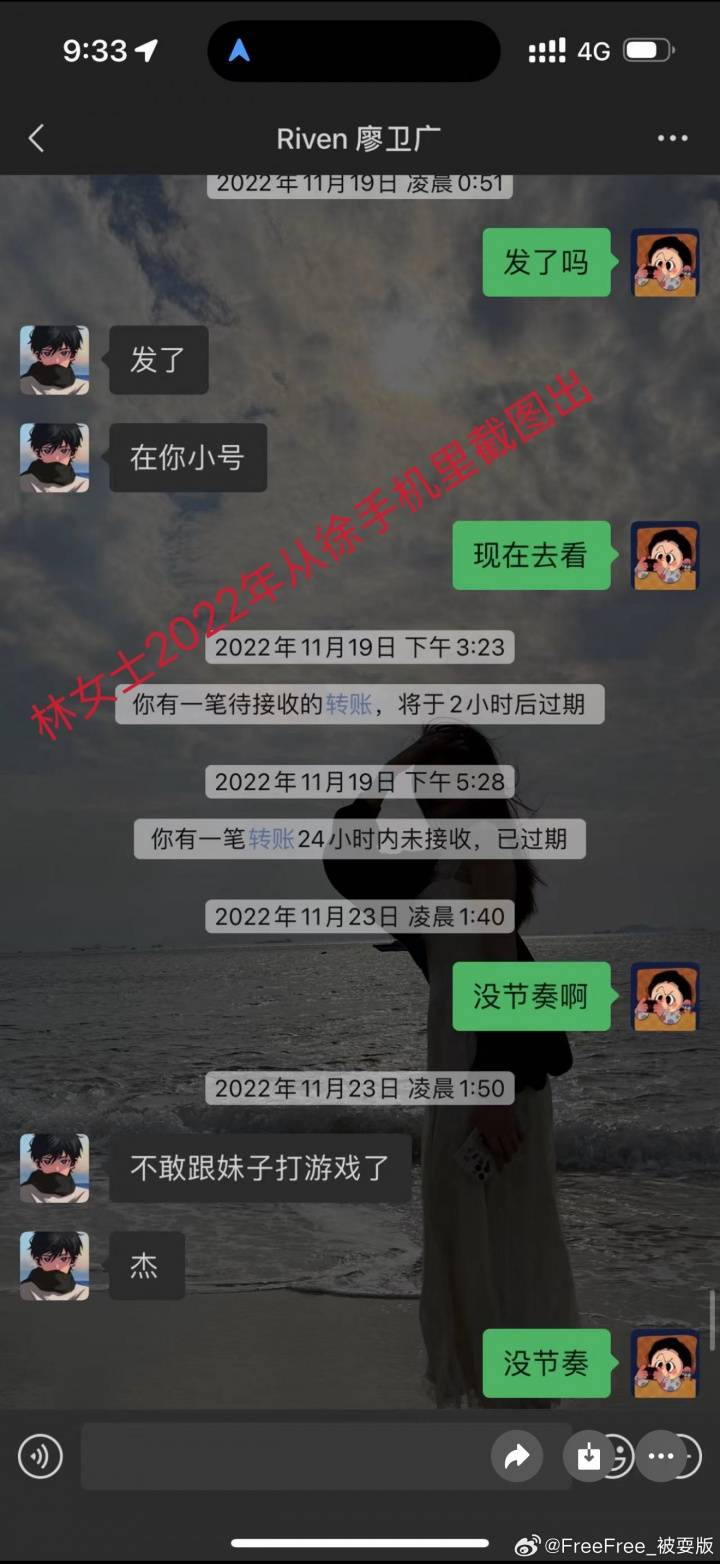This screenshot has width=720, height=1564.
Task: Tap the share arrow icon in bottom bar
Action: pyautogui.click(x=518, y=1457)
